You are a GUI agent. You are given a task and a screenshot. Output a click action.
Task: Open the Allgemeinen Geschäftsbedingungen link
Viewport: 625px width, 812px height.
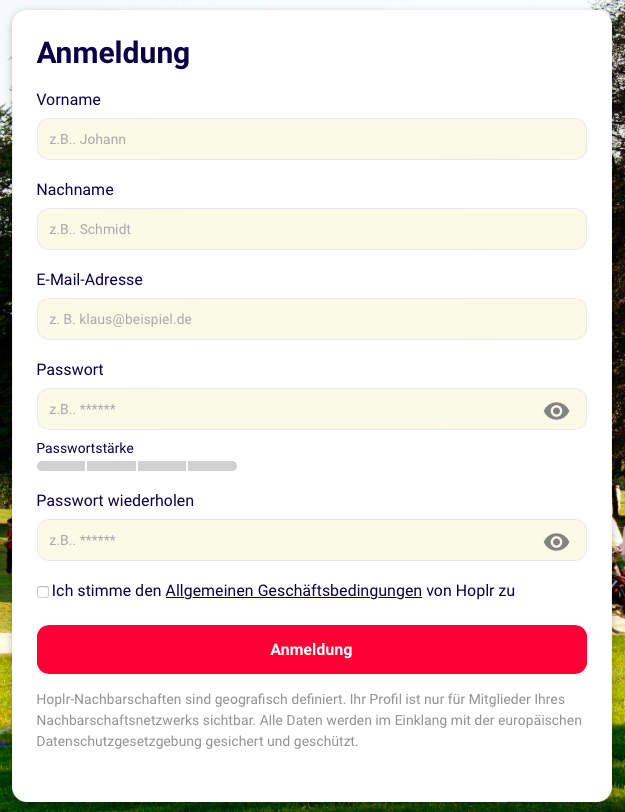click(x=293, y=590)
